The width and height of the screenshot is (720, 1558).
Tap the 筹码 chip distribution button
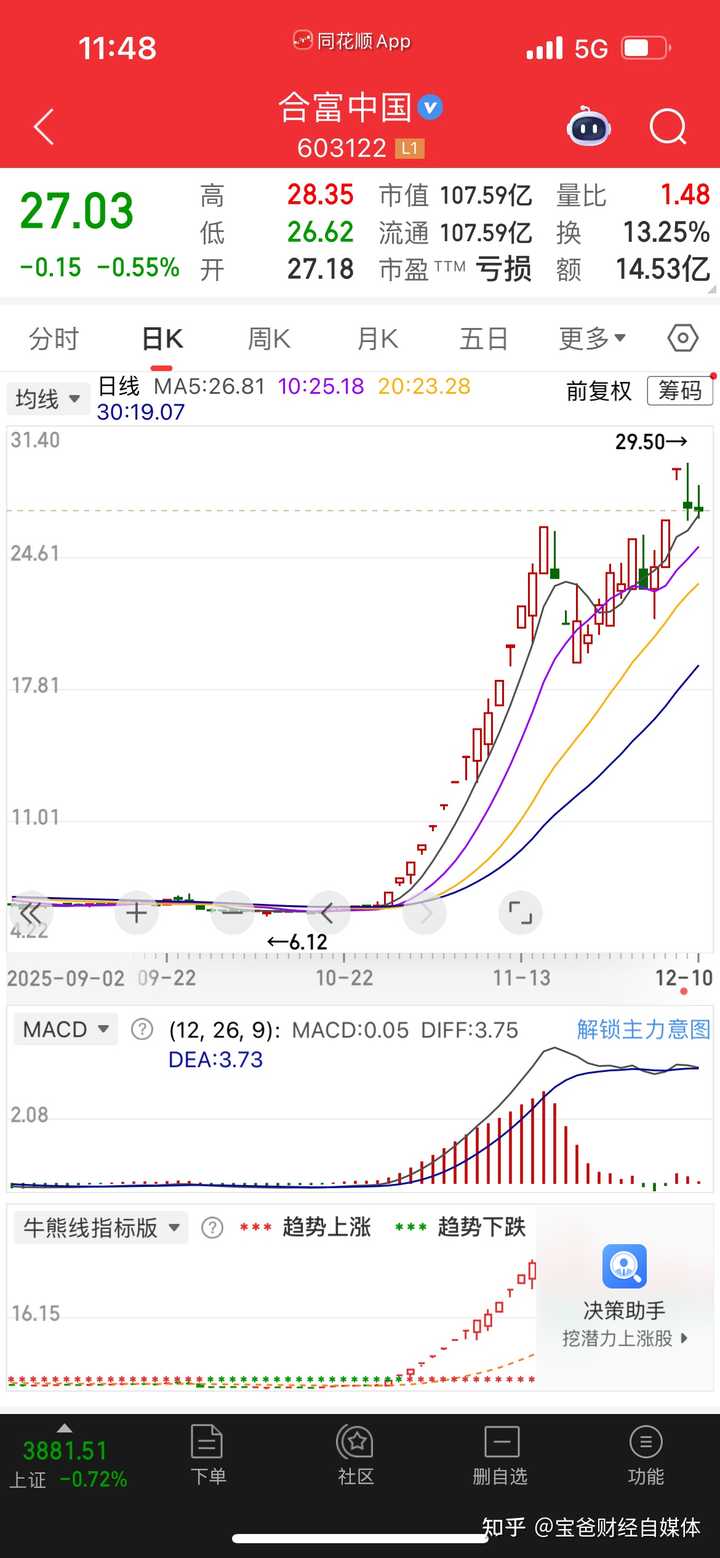pyautogui.click(x=680, y=391)
